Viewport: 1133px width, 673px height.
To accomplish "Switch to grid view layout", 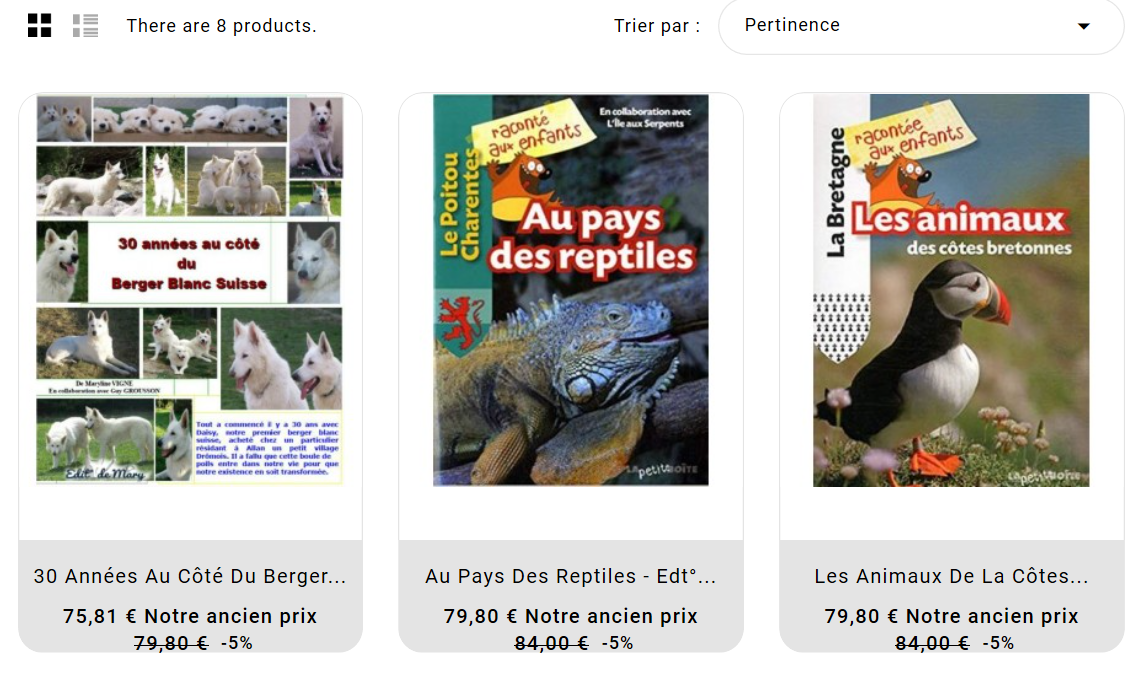I will click(39, 26).
